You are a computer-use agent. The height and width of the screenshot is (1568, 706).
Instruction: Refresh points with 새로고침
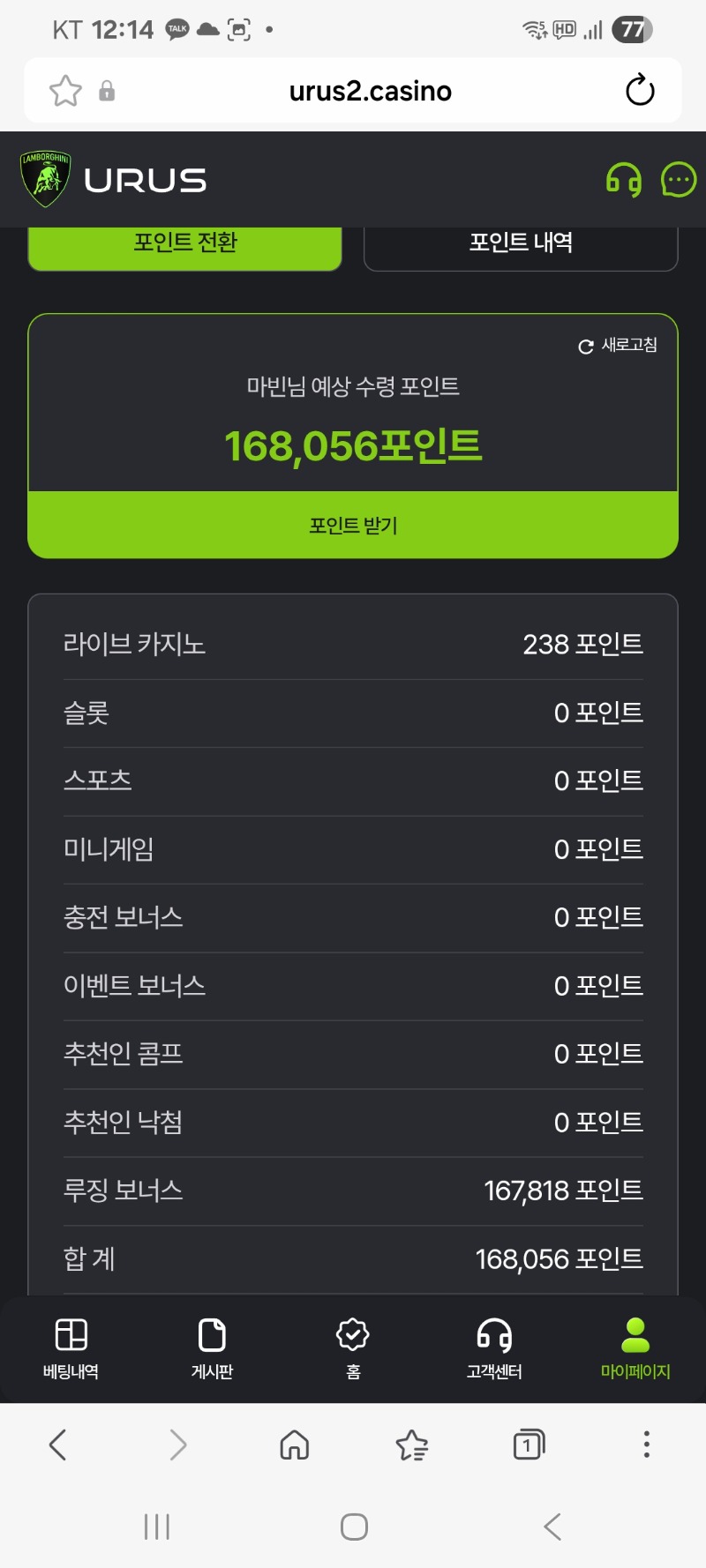click(618, 346)
